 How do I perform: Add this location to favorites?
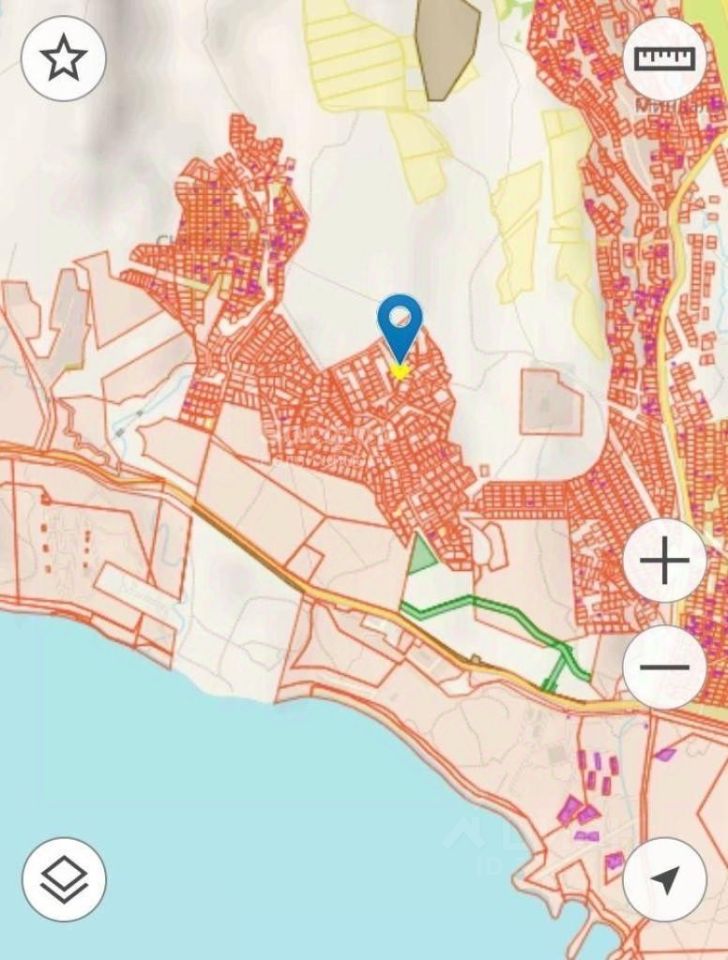coord(63,60)
